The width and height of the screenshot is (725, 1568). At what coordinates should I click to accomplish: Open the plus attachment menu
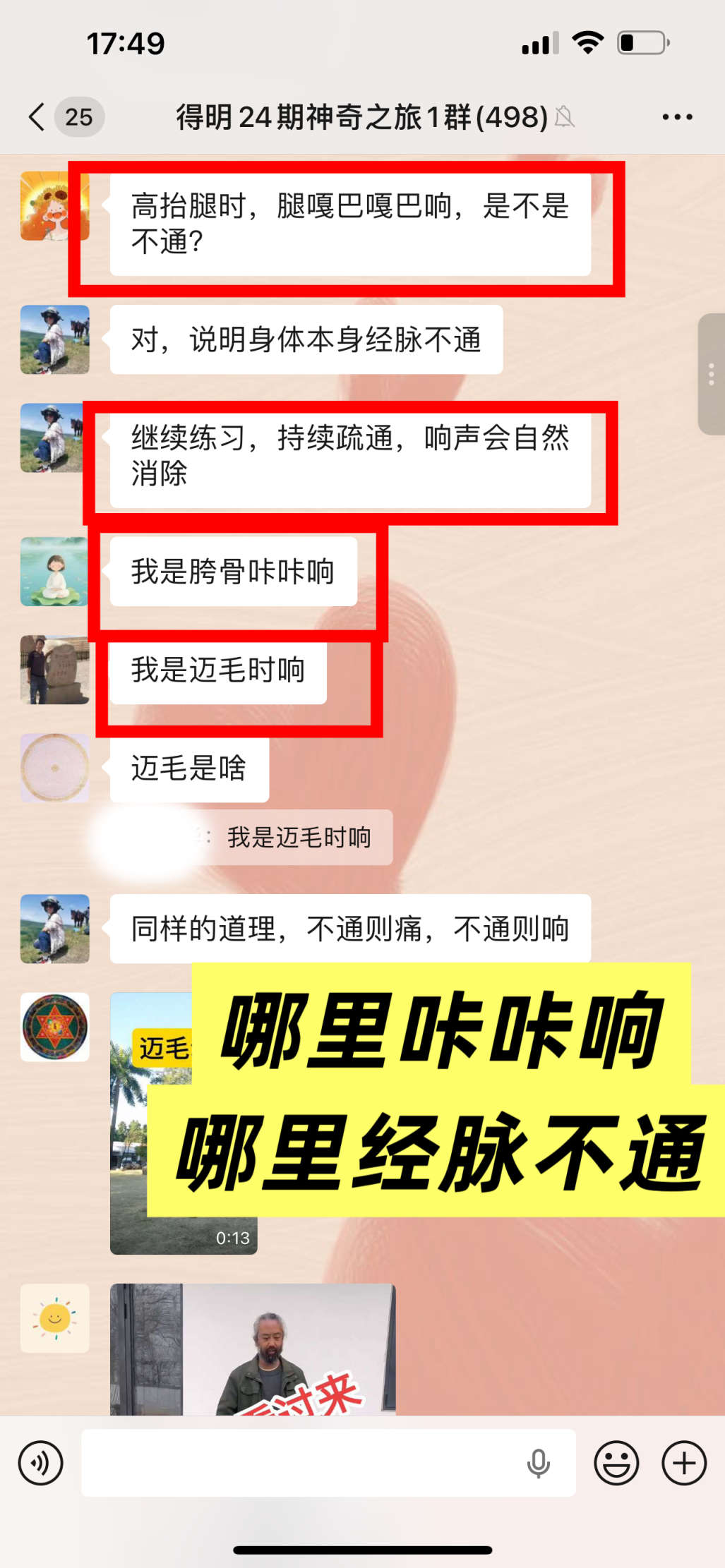[x=683, y=1463]
